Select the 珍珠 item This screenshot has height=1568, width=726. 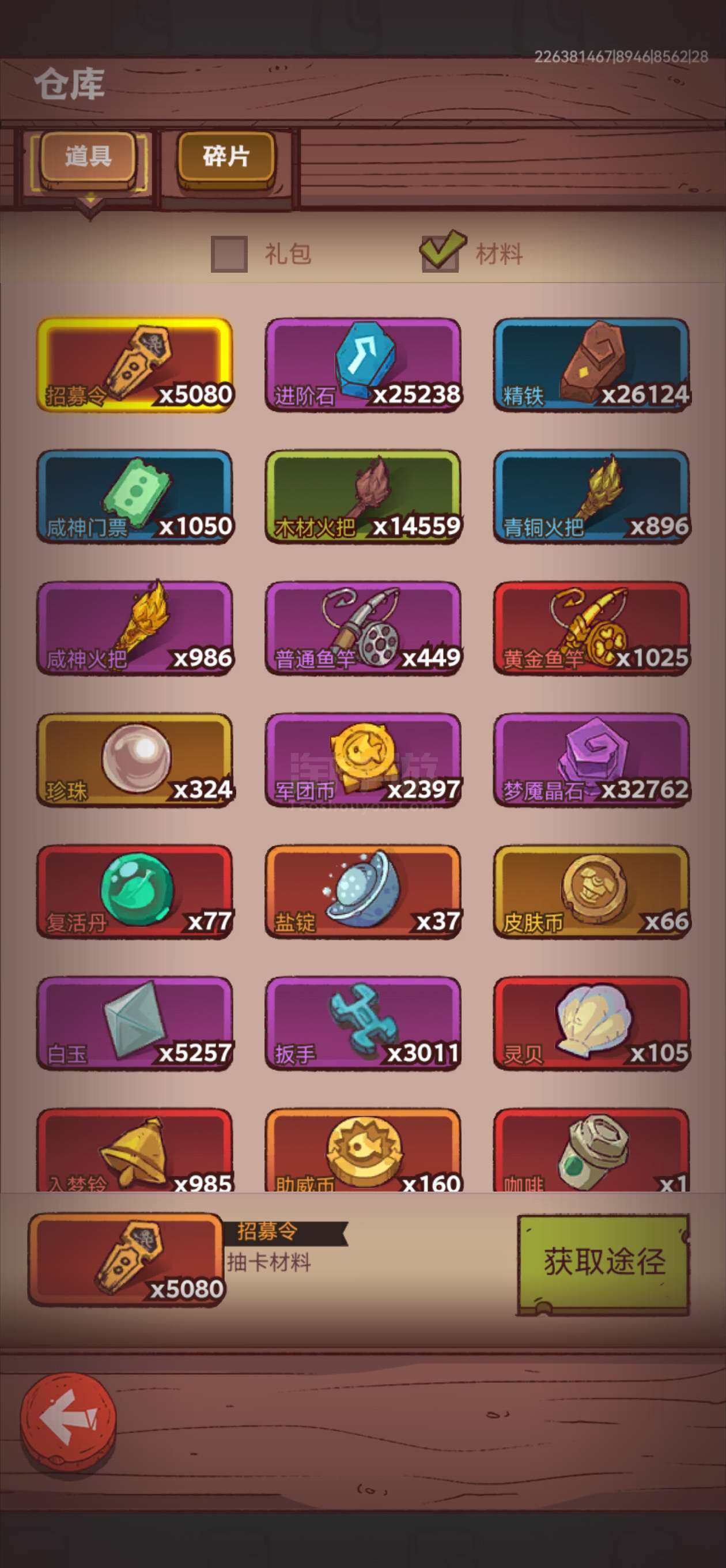click(x=134, y=760)
